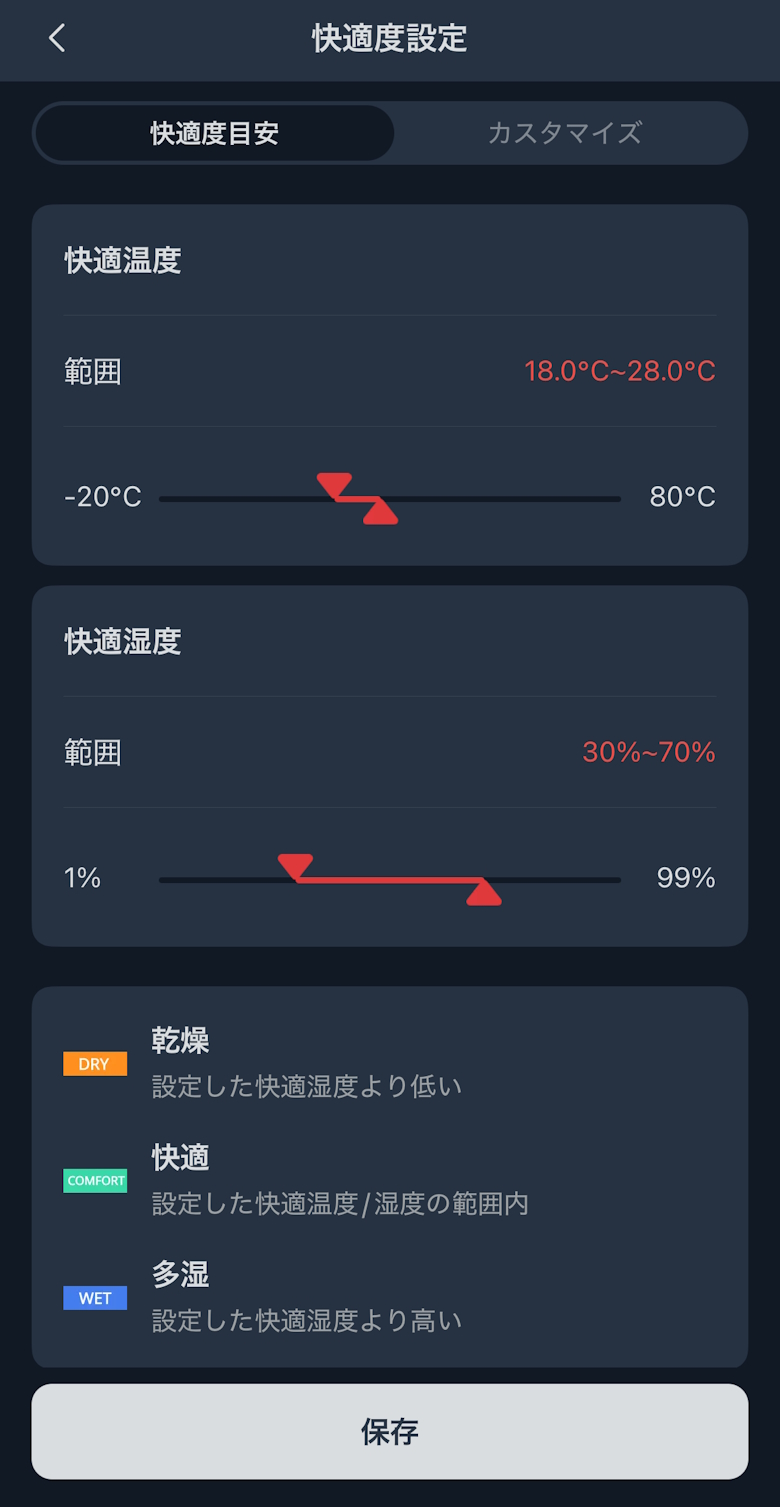Viewport: 780px width, 1507px height.
Task: Save settings with the 保存 button
Action: point(390,1431)
